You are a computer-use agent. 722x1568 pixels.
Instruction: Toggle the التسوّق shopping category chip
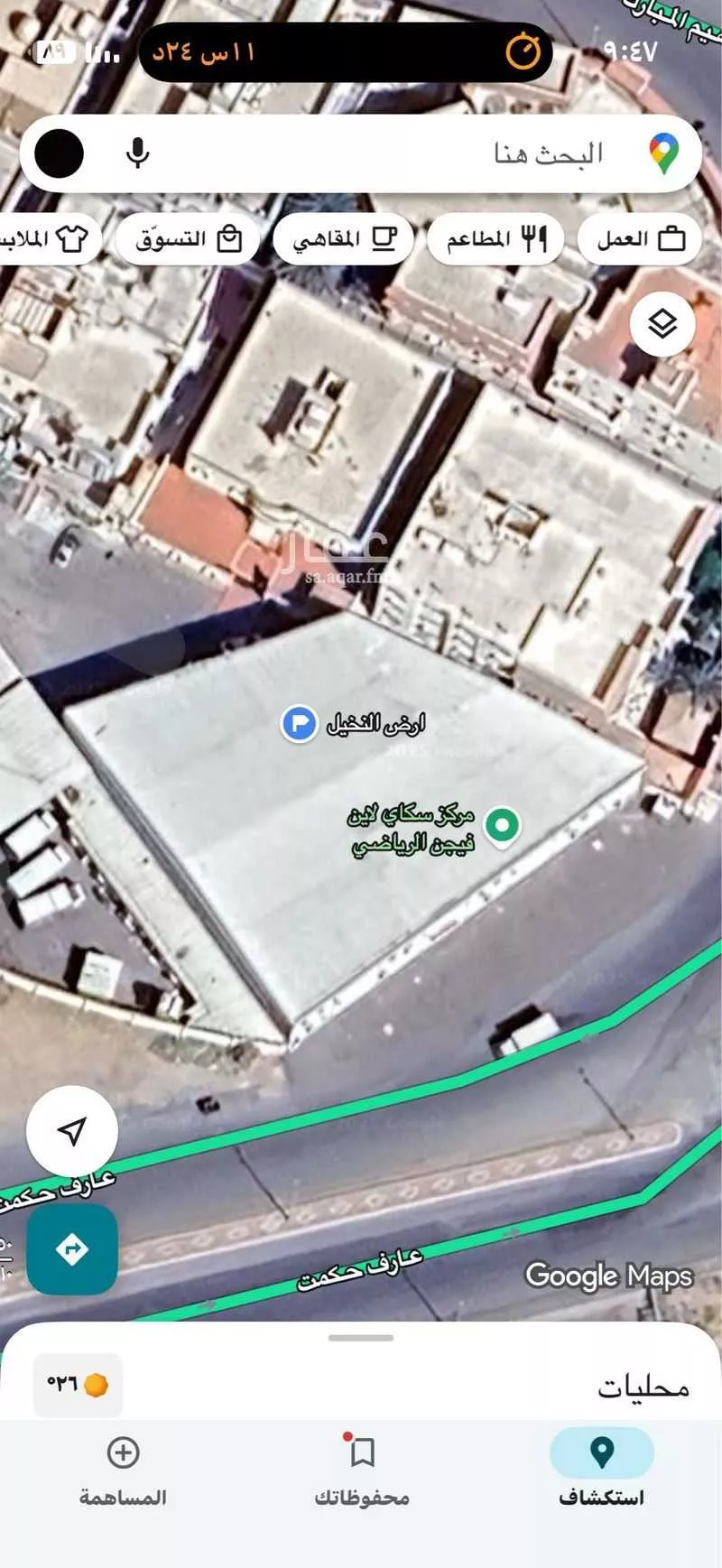click(x=188, y=238)
